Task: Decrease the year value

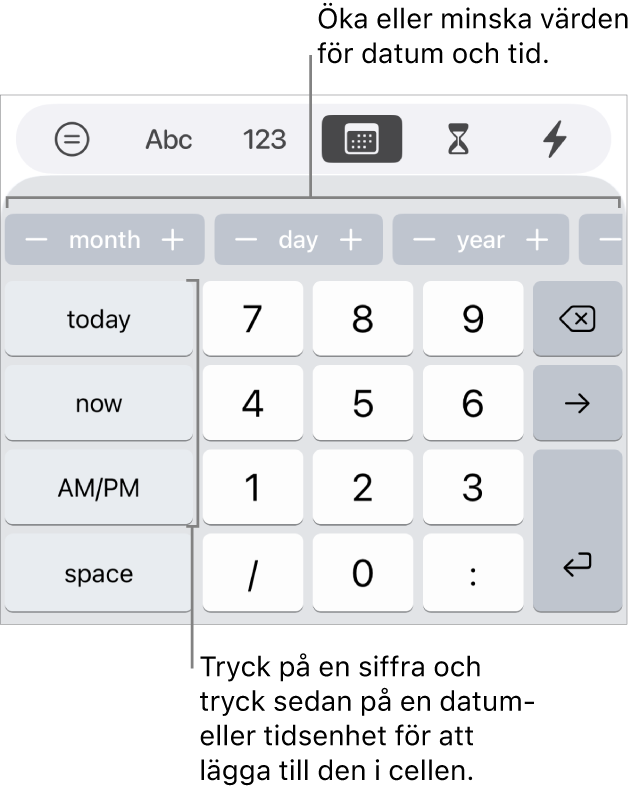Action: [x=424, y=240]
